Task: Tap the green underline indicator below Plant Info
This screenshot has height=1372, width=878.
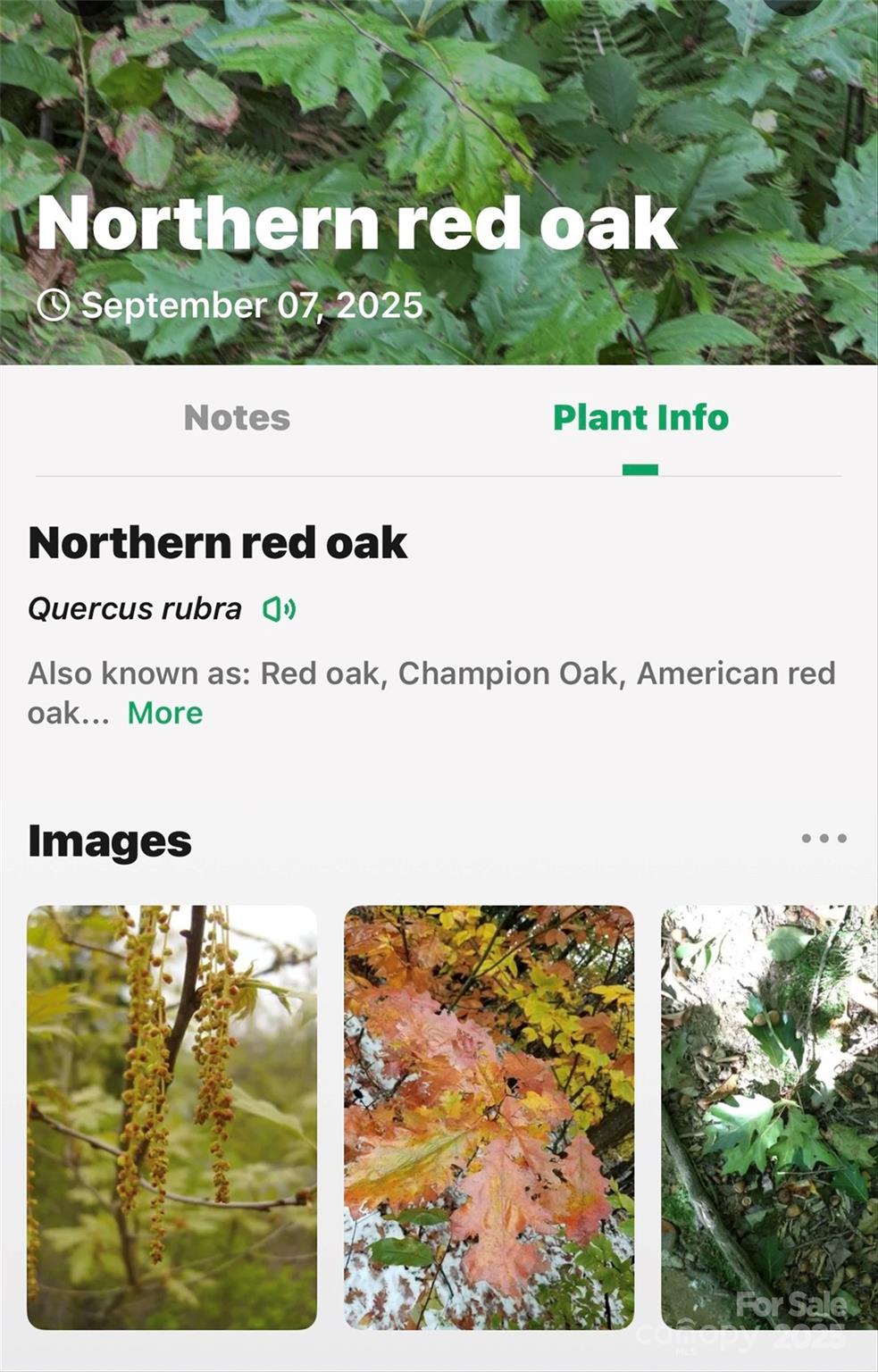Action: [x=640, y=465]
